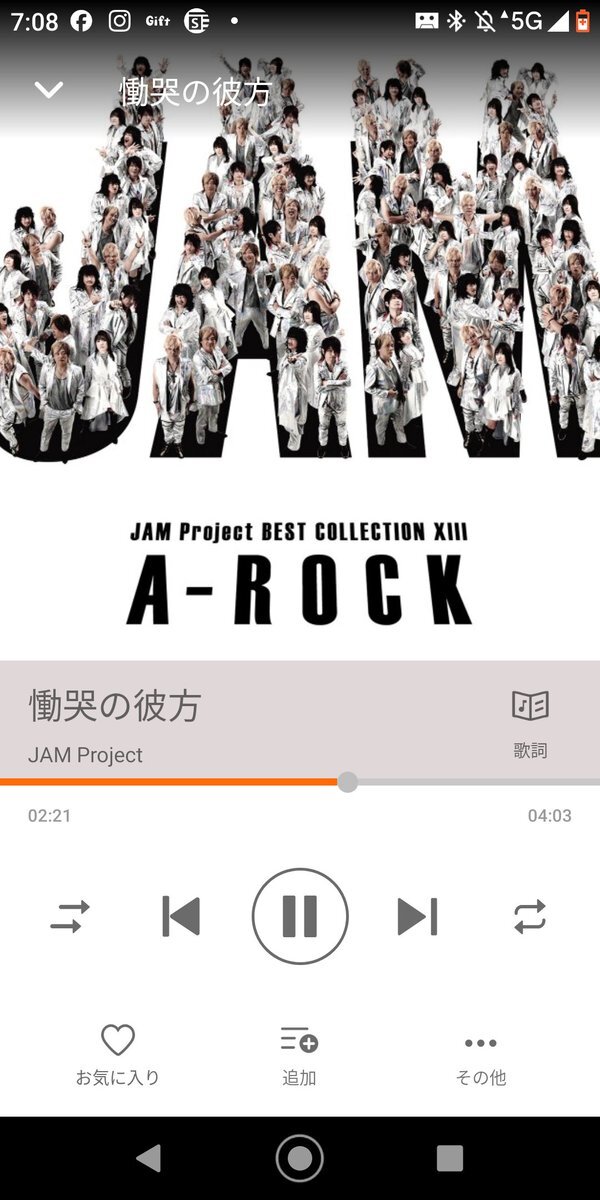Open the 追加 add-to-playlist option
The image size is (600, 1200).
pos(299,1056)
